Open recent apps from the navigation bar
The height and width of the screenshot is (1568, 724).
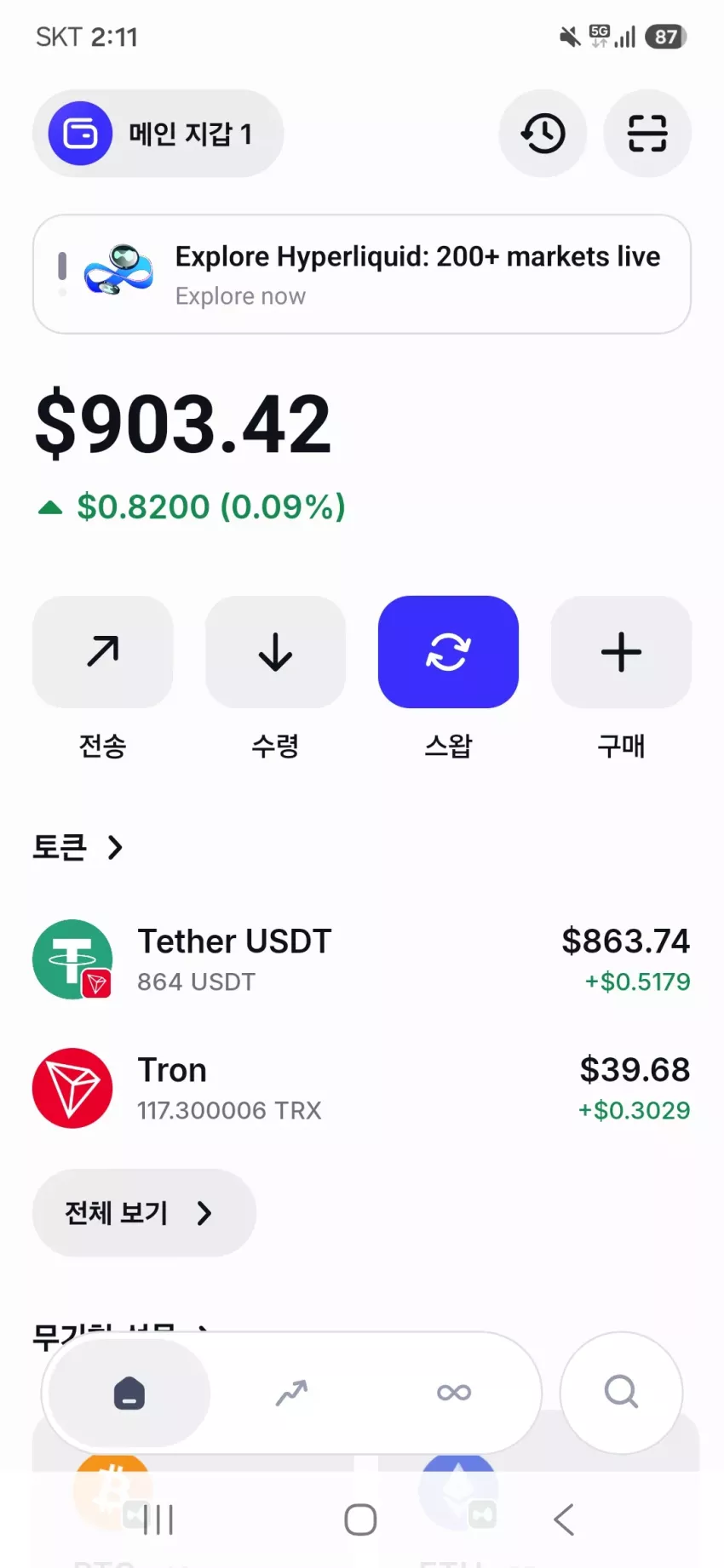click(x=158, y=1519)
